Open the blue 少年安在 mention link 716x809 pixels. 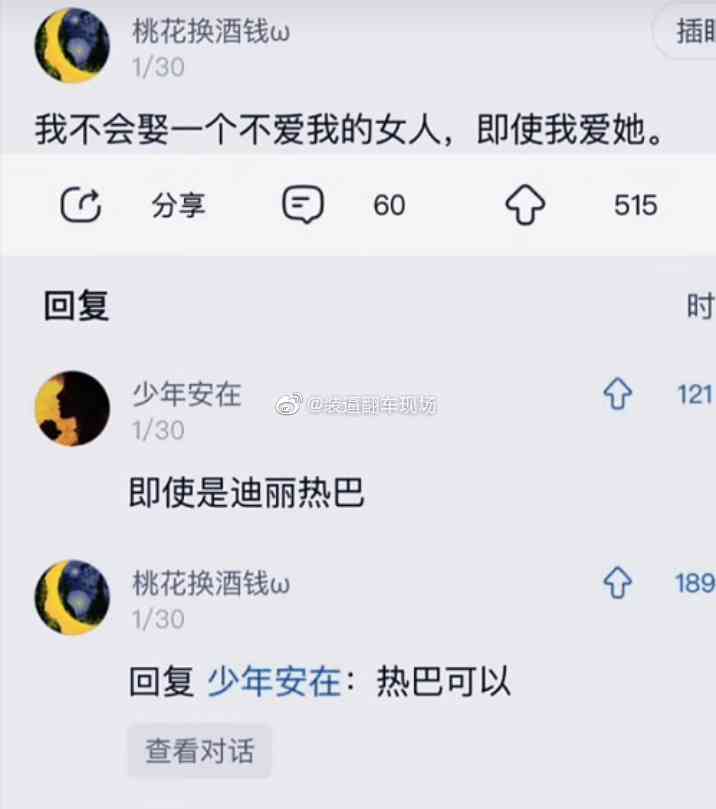click(x=274, y=683)
